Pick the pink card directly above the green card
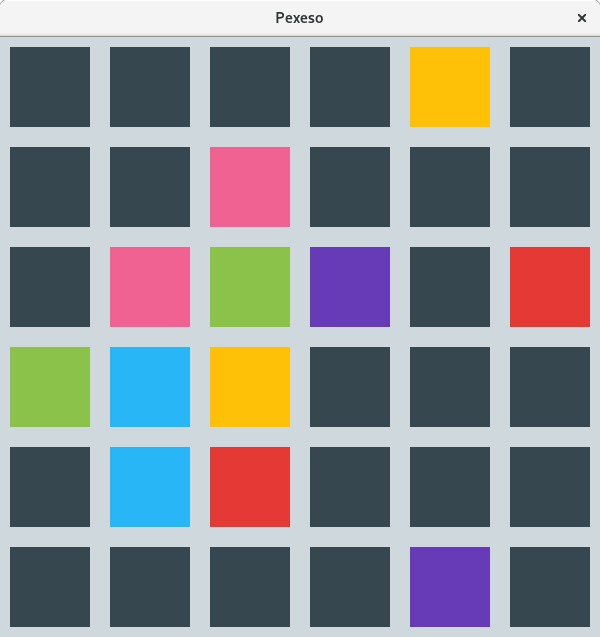This screenshot has width=600, height=637. (250, 187)
